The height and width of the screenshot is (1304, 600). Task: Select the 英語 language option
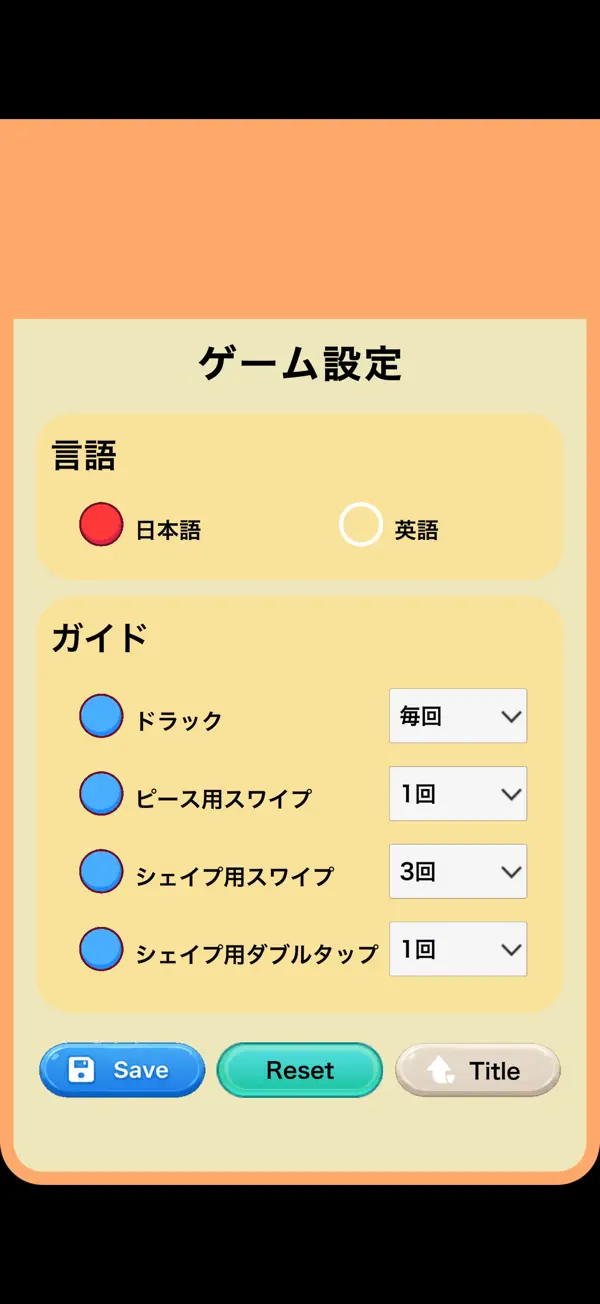tap(361, 525)
